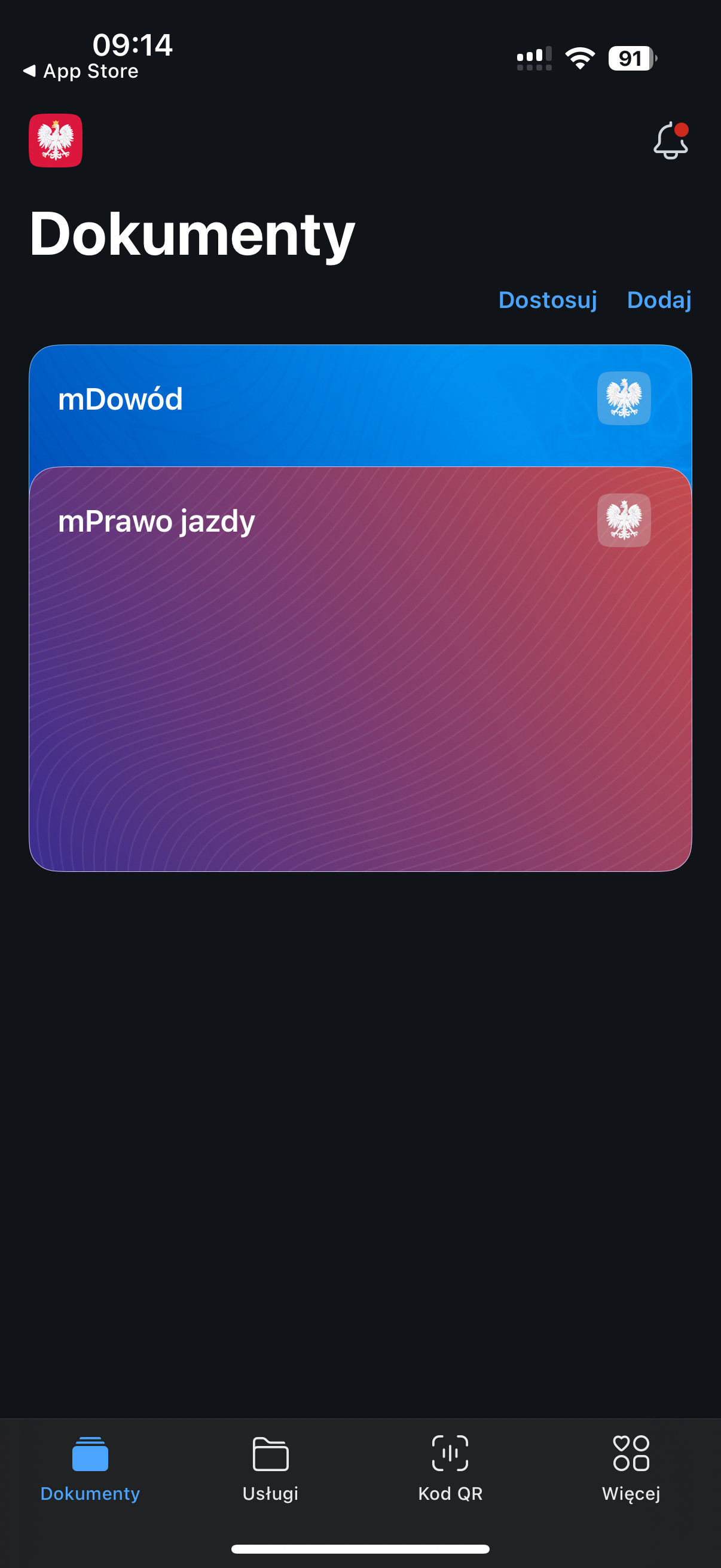Open the notifications bell

pyautogui.click(x=671, y=141)
